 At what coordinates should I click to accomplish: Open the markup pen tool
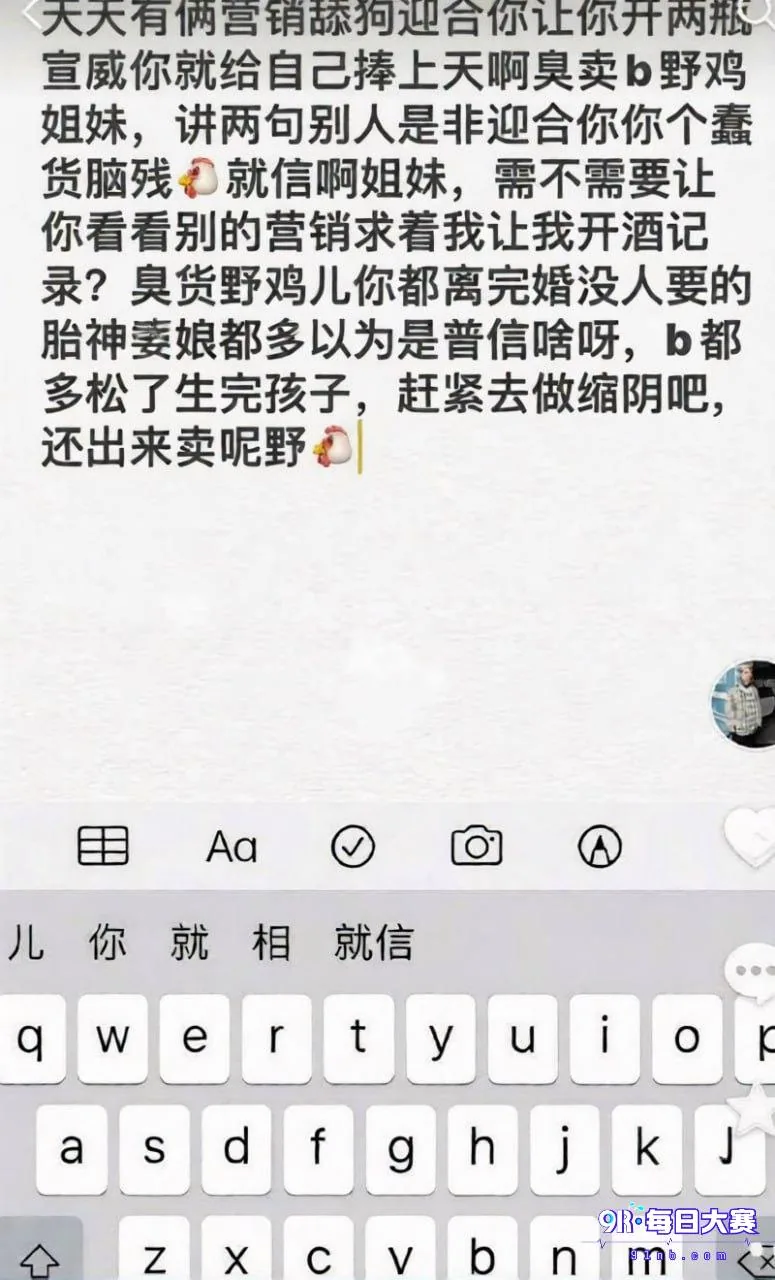click(600, 848)
